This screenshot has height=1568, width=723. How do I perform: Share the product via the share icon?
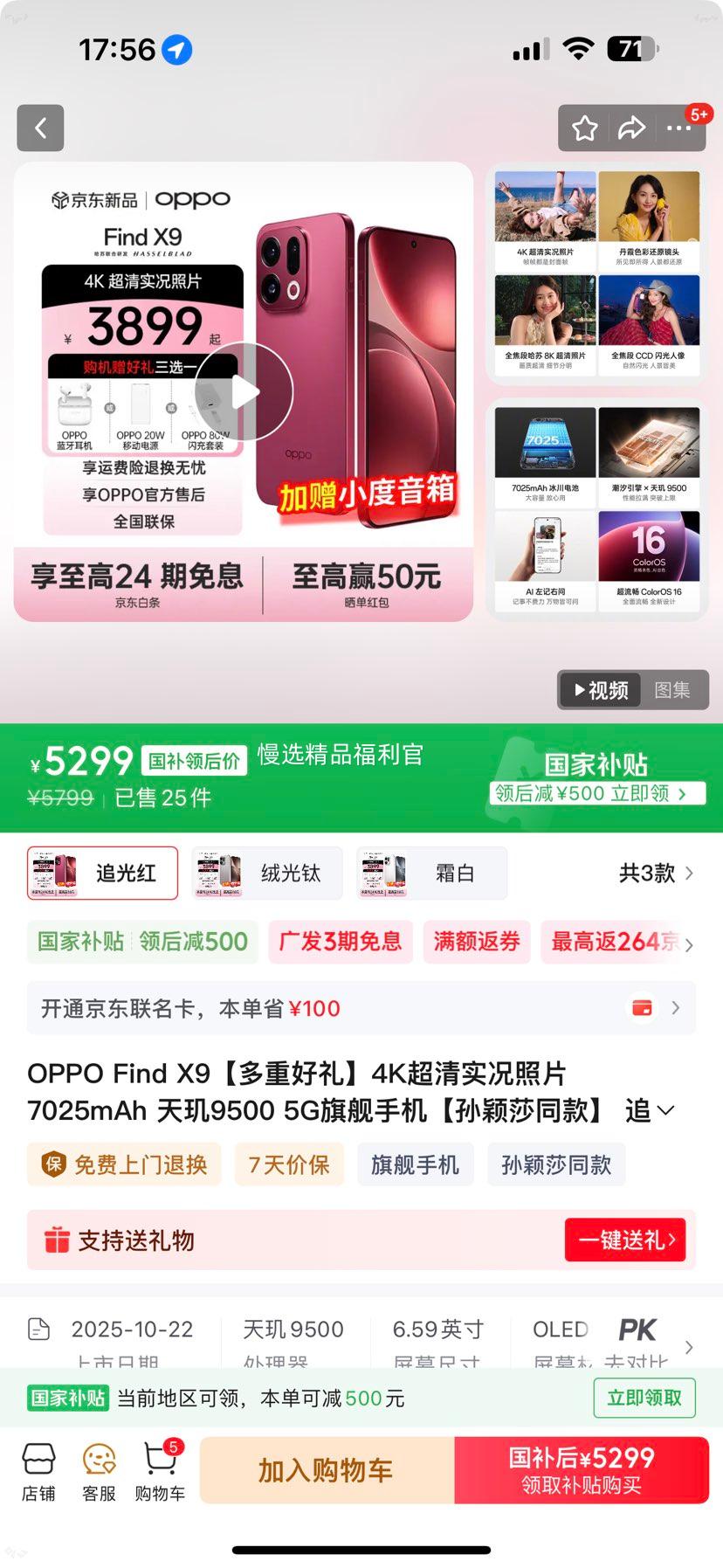[630, 128]
